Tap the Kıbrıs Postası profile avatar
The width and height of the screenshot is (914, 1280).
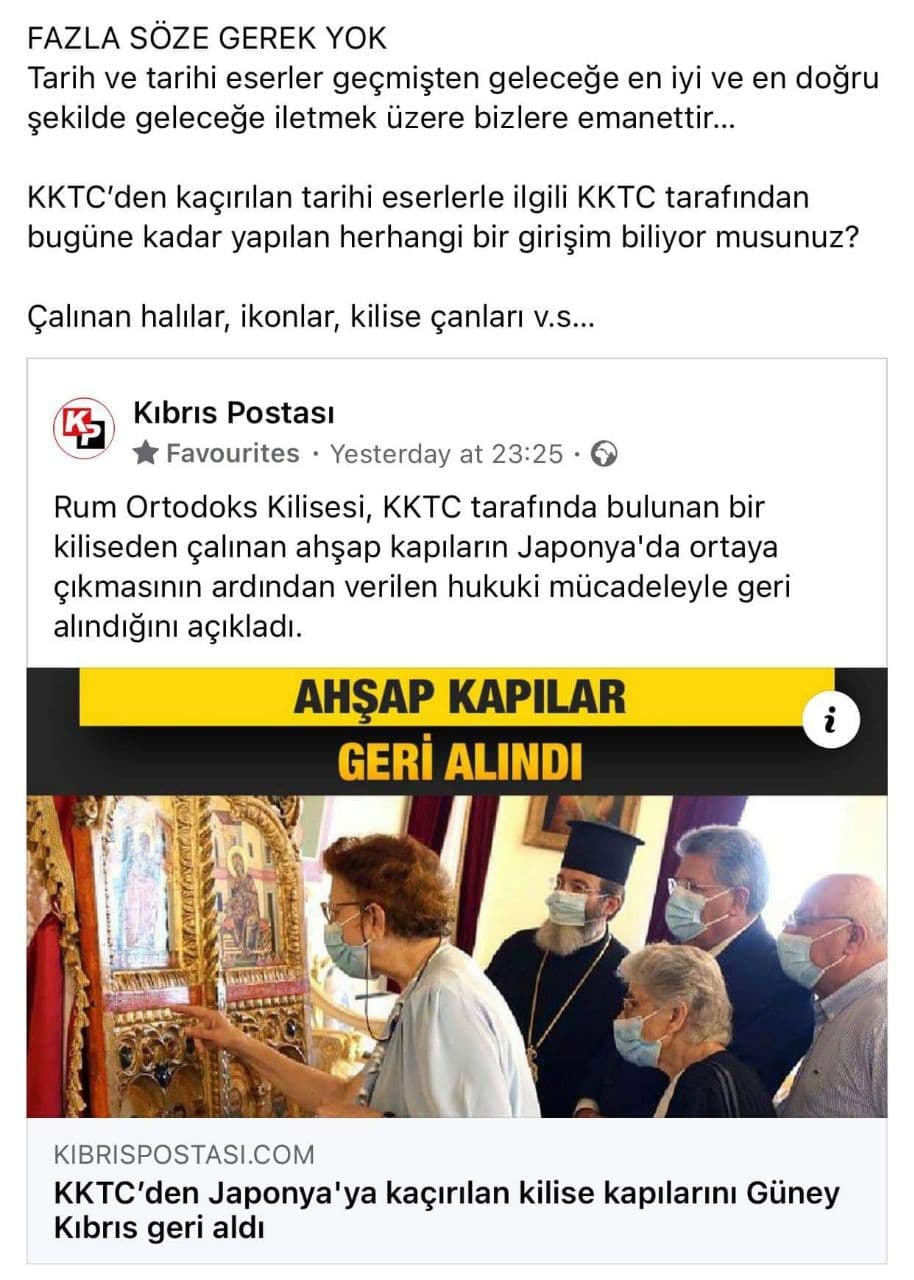[84, 431]
